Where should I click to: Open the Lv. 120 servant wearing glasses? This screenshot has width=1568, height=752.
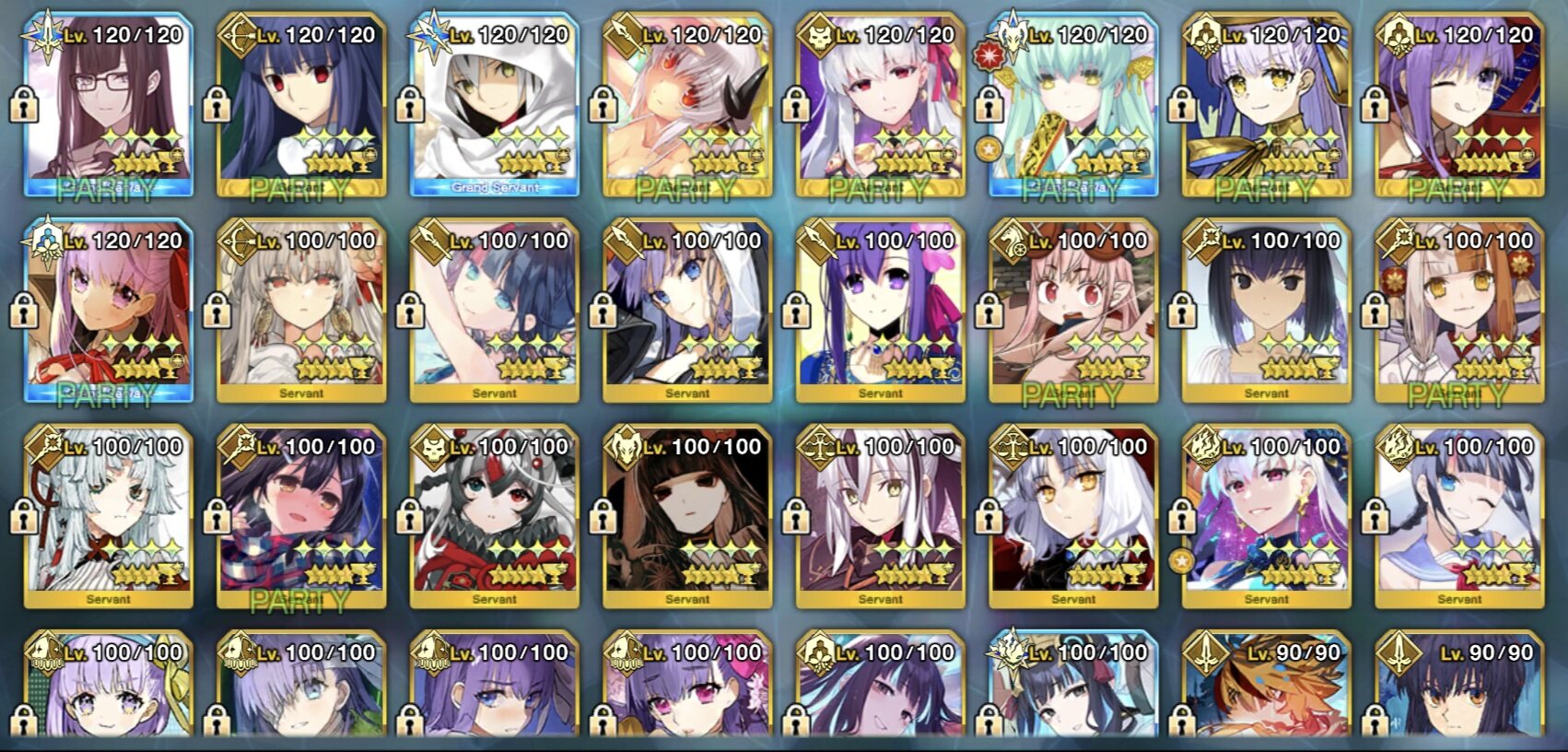click(108, 106)
